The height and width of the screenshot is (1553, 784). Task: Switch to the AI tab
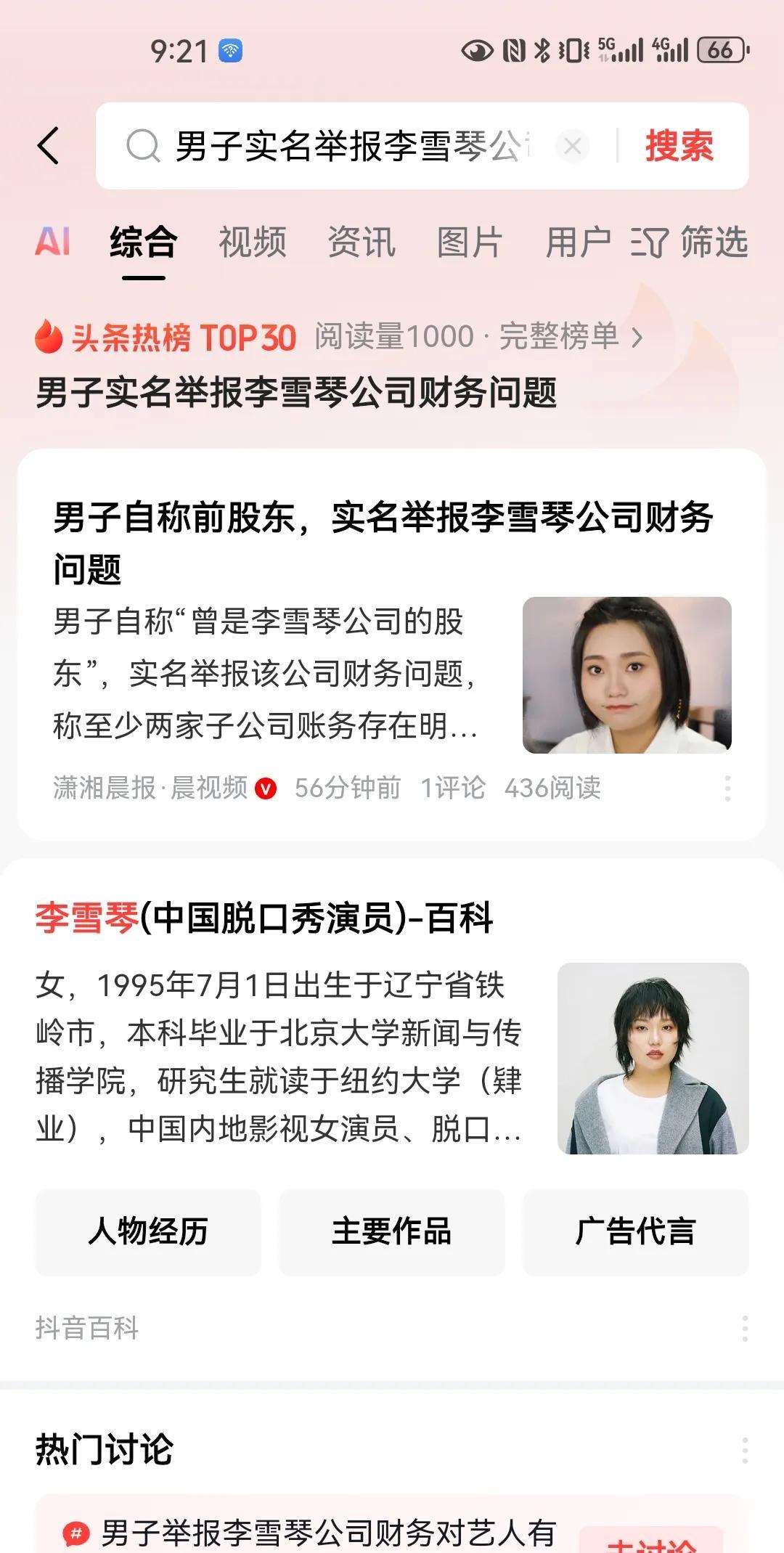(x=53, y=242)
